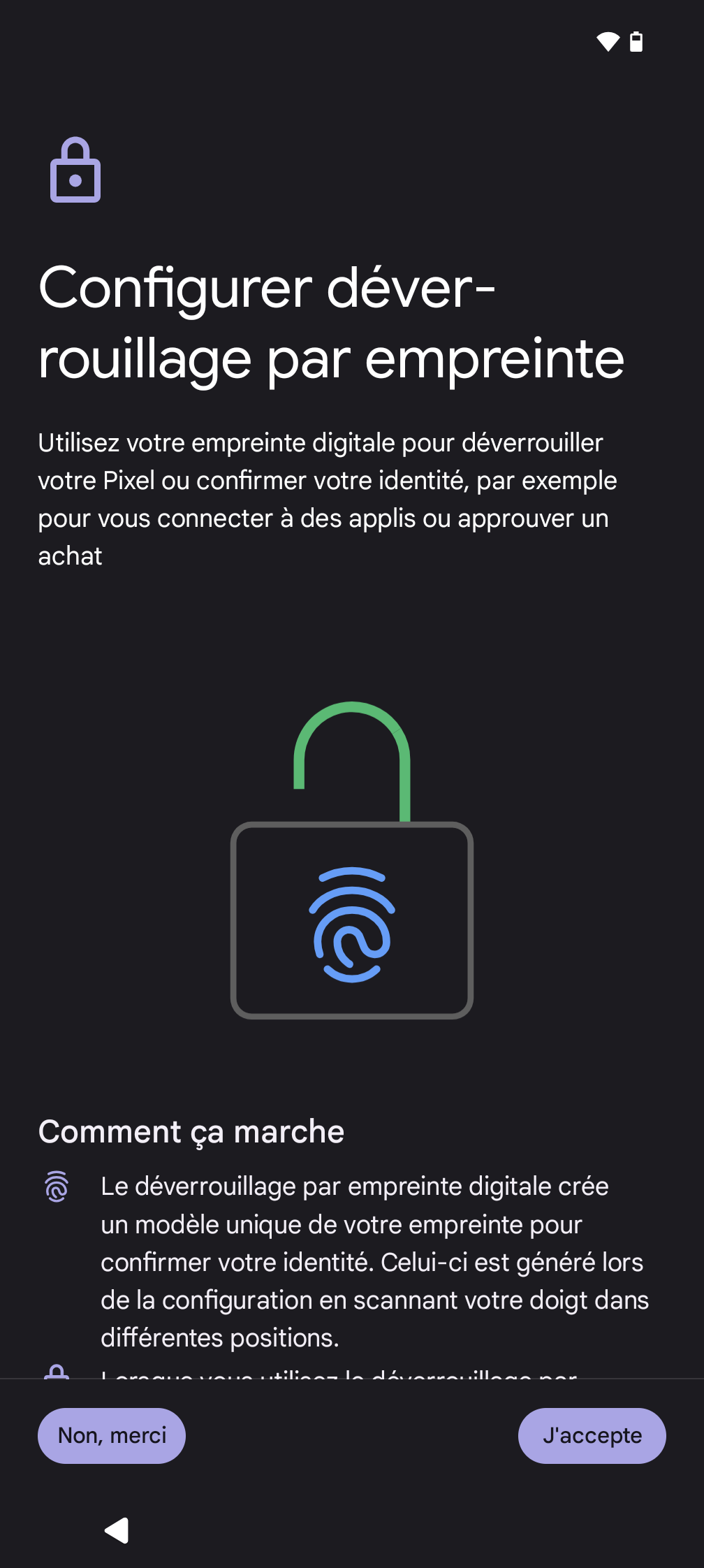
Task: Decline fingerprint setup with "Non, merci"
Action: point(112,1436)
